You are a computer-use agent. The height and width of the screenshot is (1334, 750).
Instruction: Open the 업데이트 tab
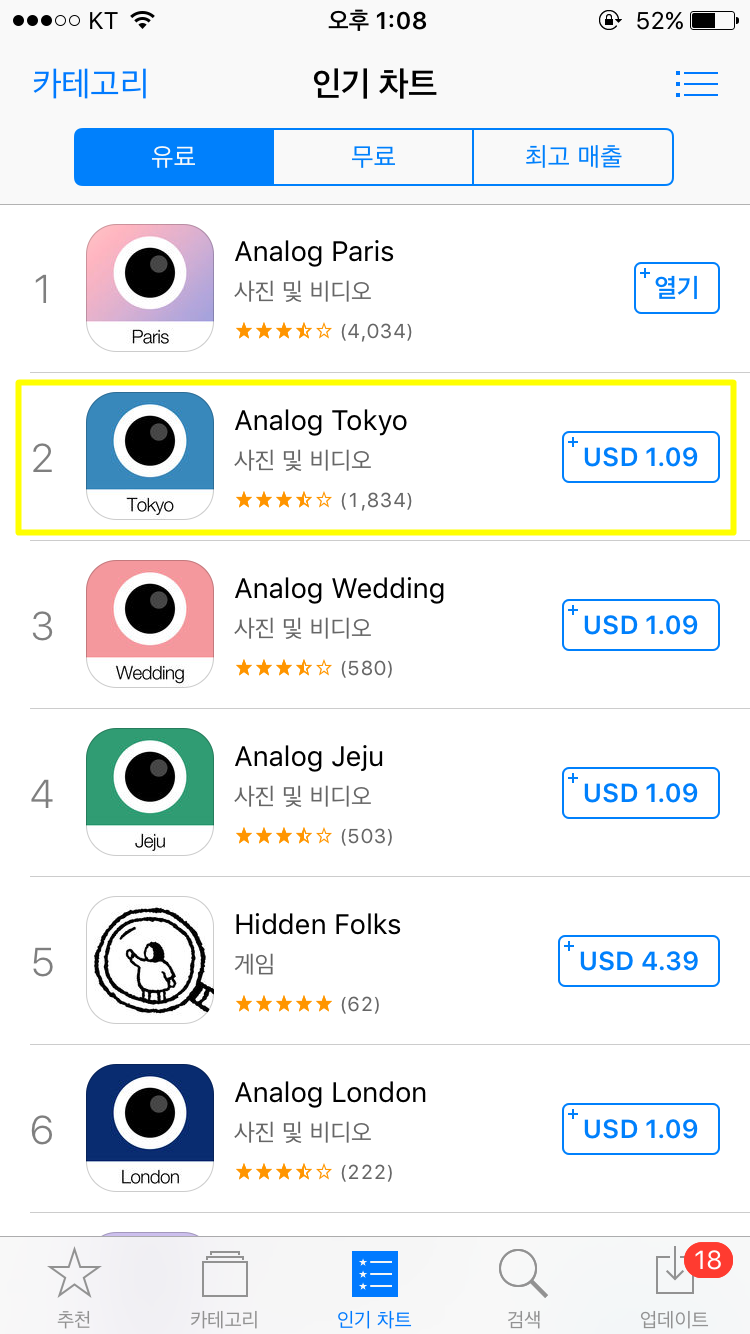tap(675, 1287)
